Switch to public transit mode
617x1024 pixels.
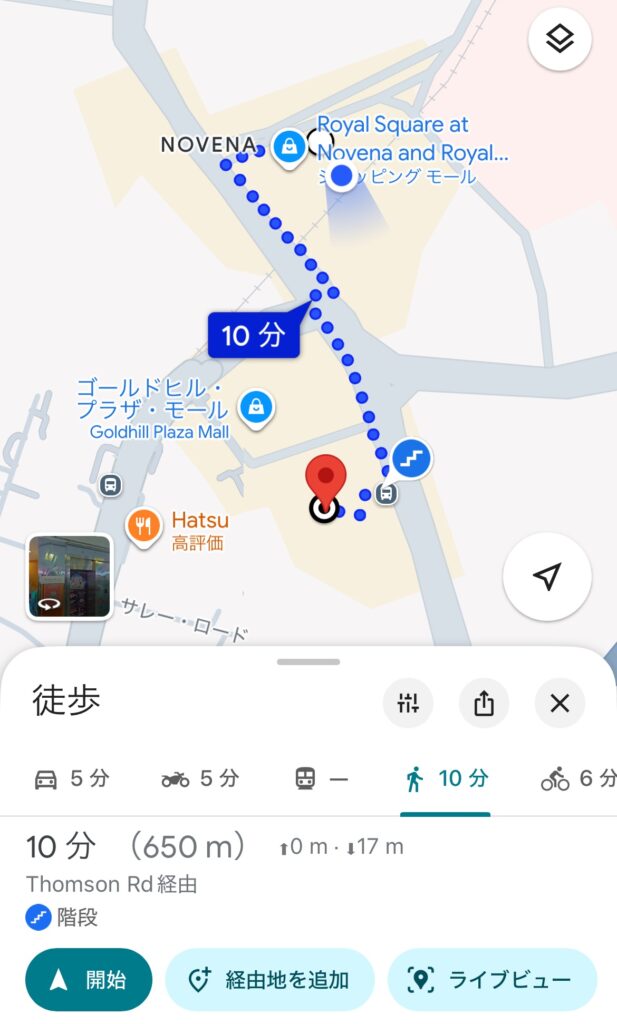coord(322,779)
